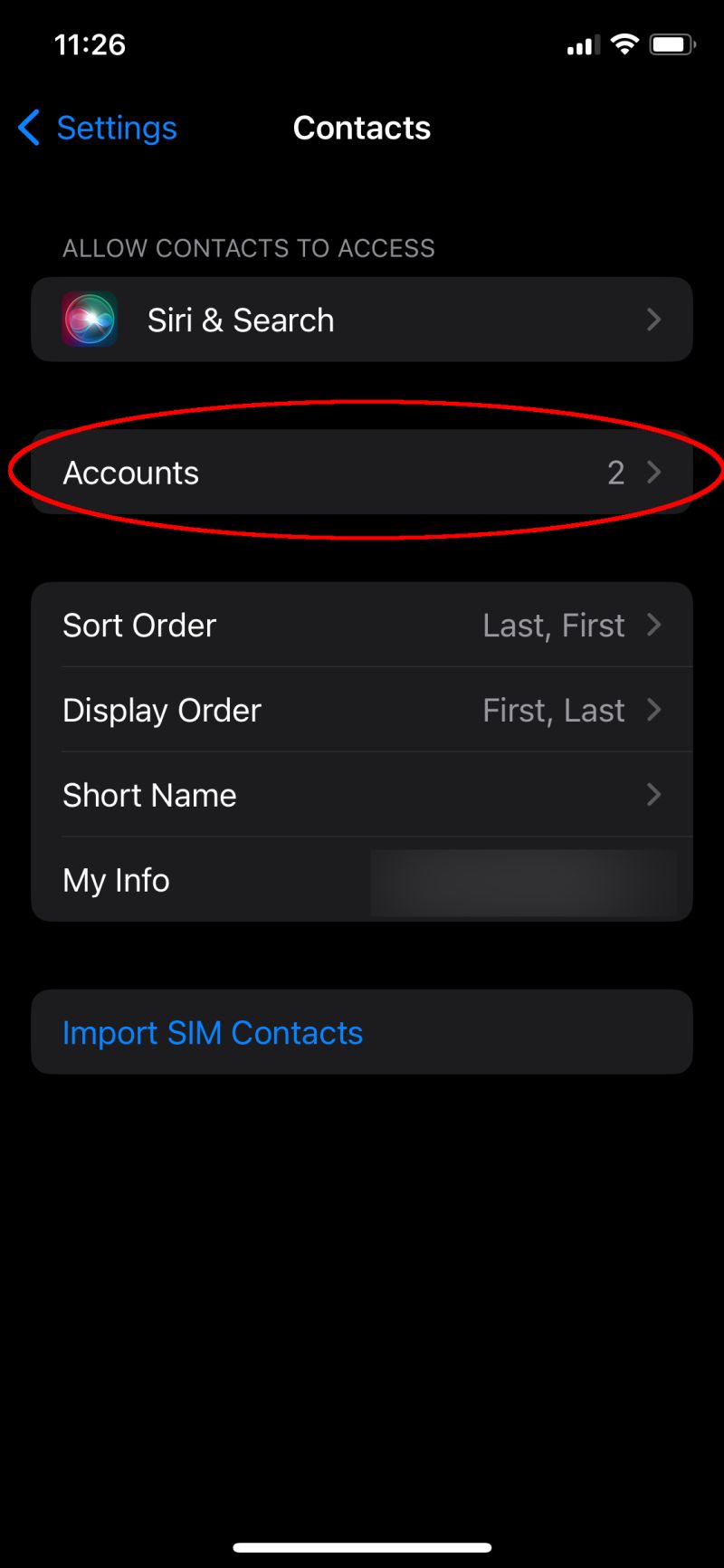Open Siri & Search settings
Screen dimensions: 724x1568
coord(362,320)
